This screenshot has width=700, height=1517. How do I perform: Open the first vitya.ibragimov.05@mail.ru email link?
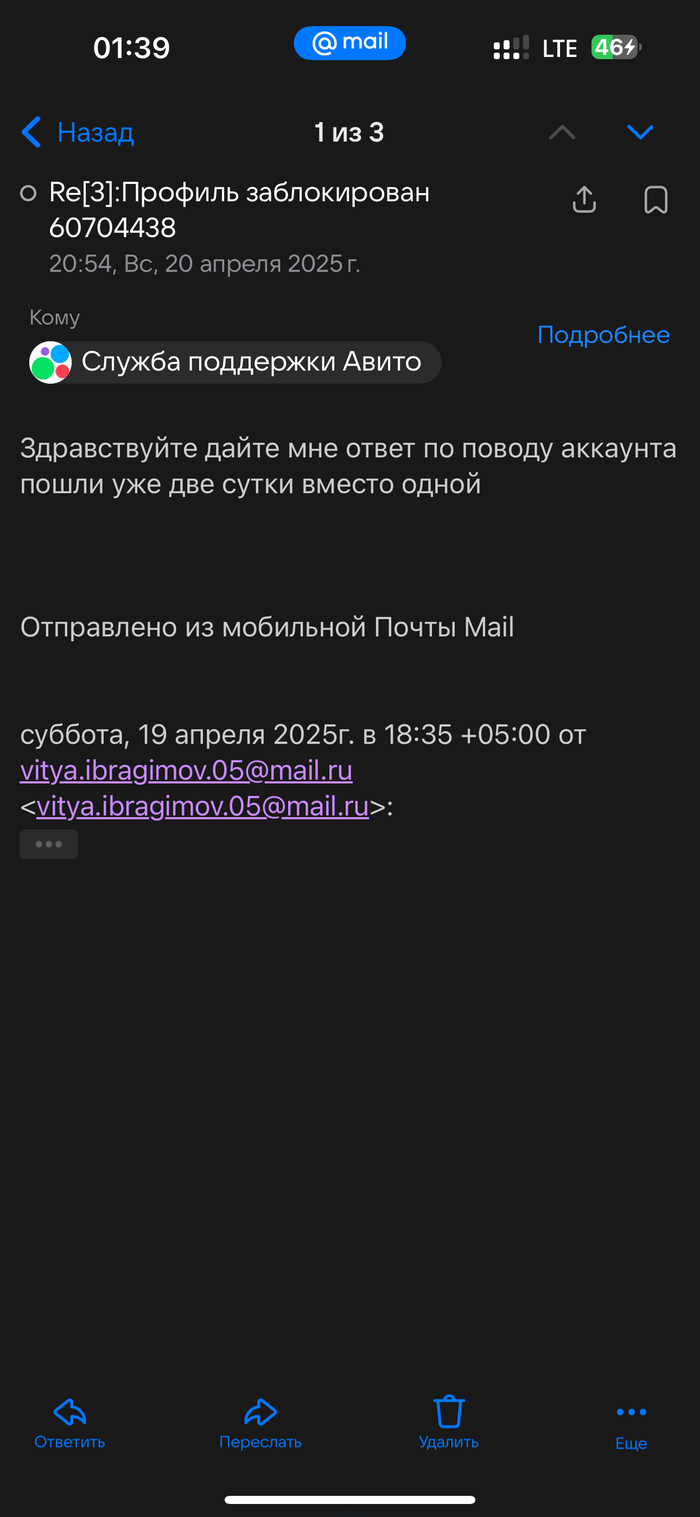[x=186, y=771]
